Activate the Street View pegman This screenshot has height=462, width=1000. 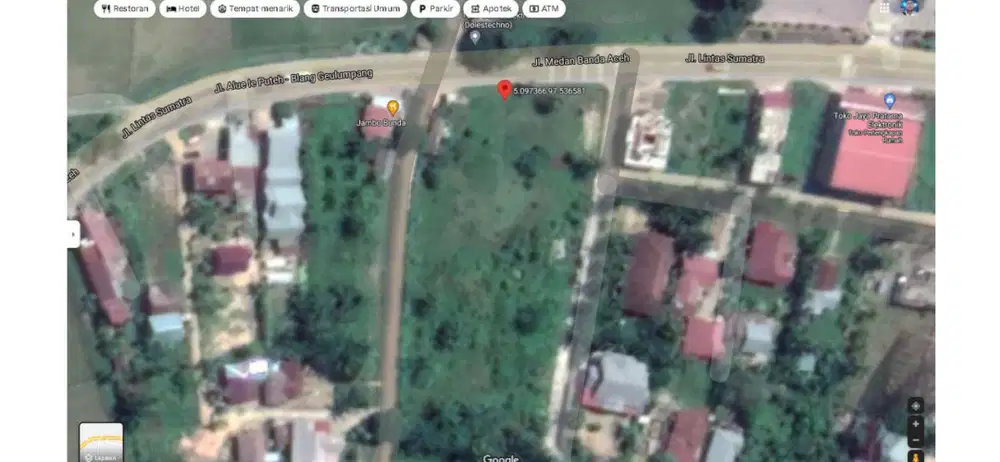(x=915, y=455)
